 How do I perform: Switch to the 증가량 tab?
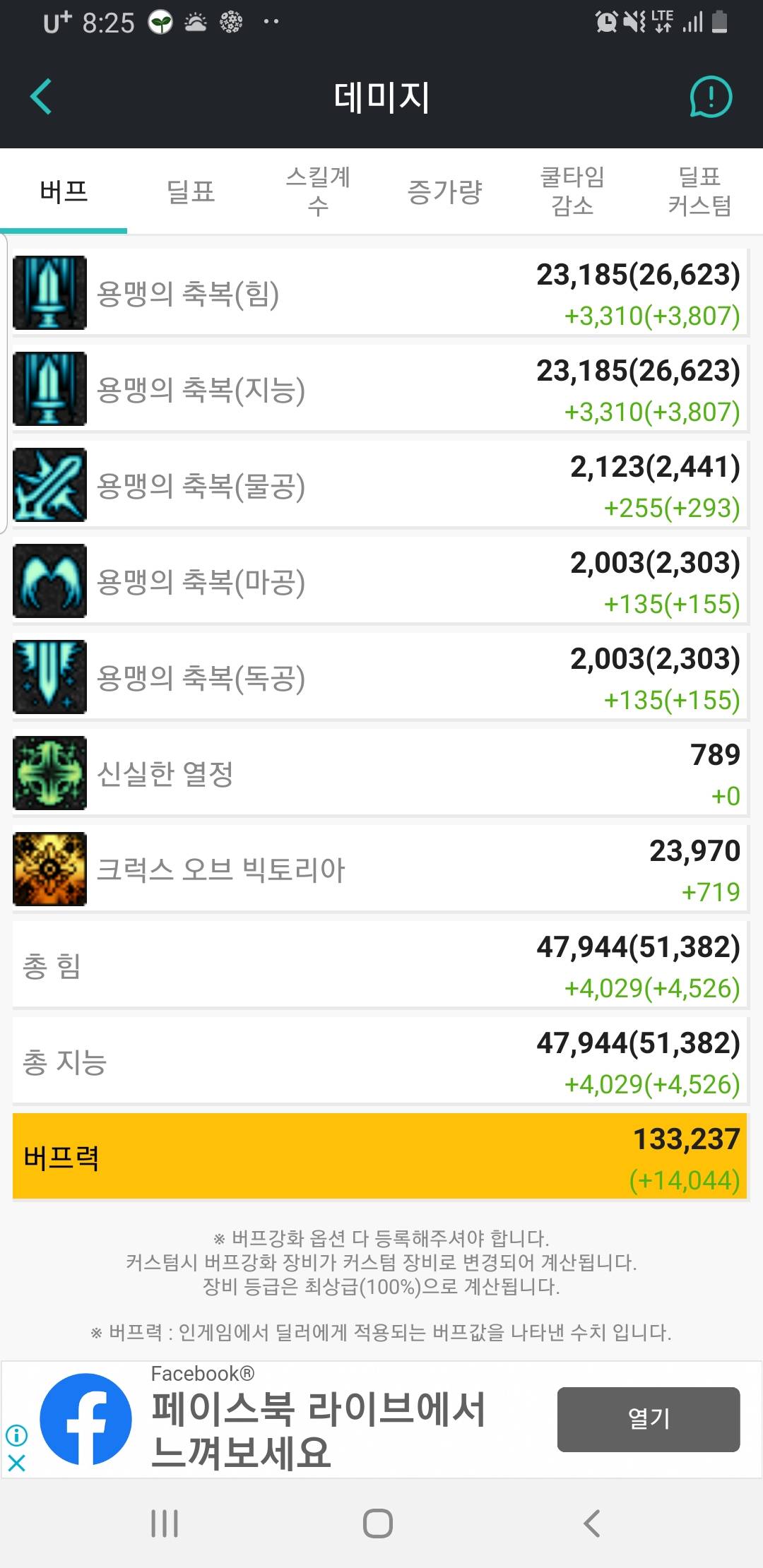click(445, 191)
